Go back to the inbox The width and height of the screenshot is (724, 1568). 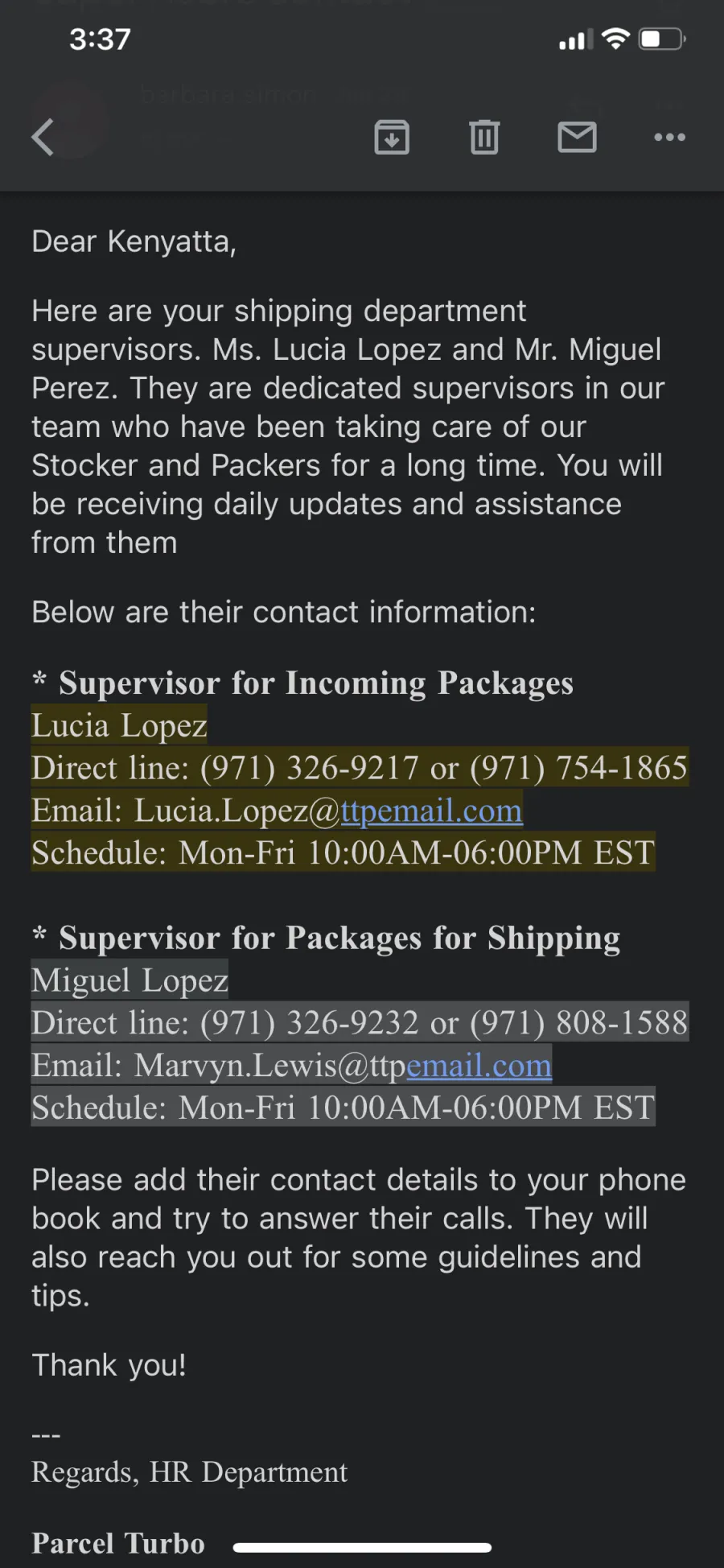click(x=43, y=137)
